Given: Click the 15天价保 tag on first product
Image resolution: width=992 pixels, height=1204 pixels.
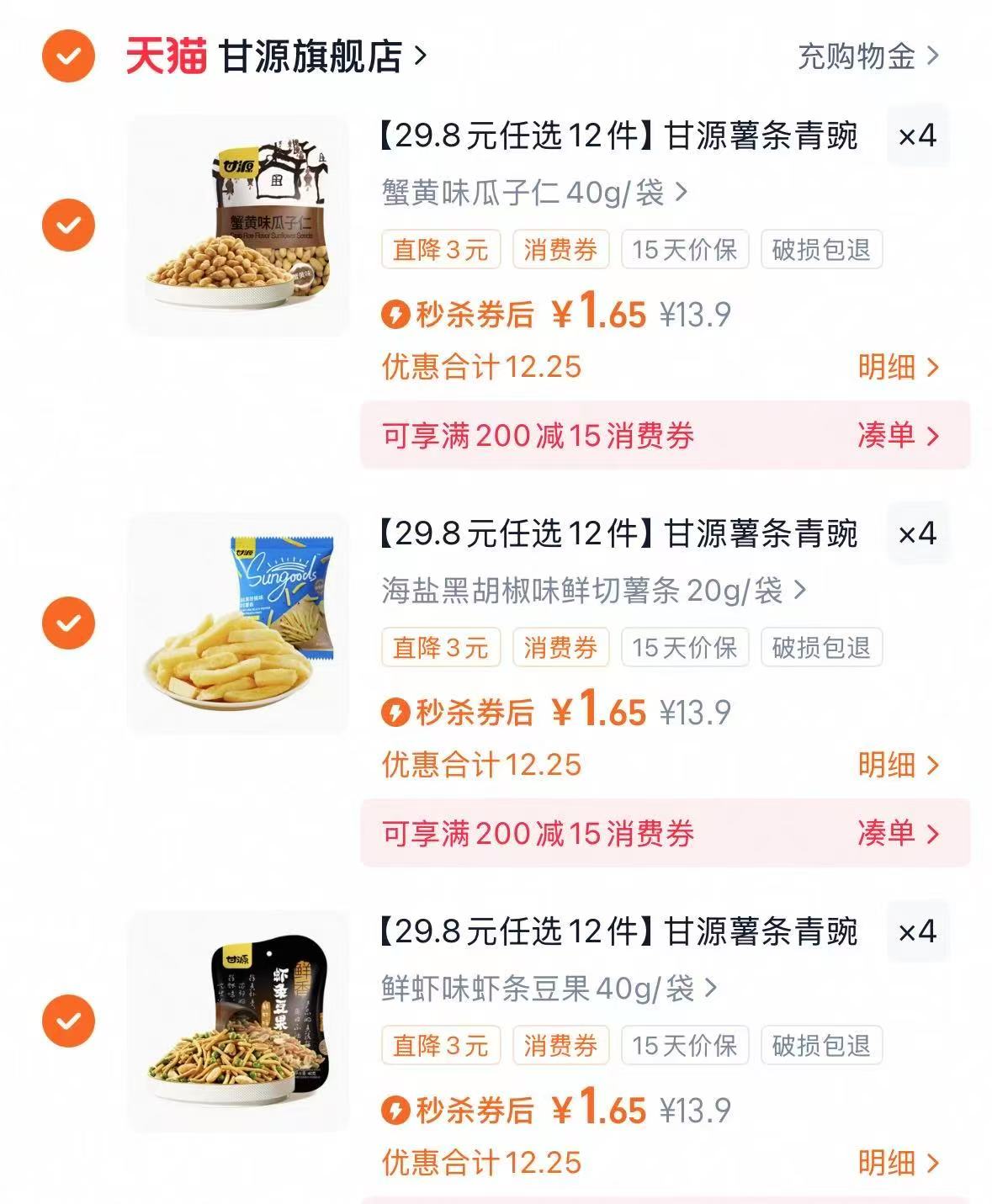Looking at the screenshot, I should tap(683, 250).
